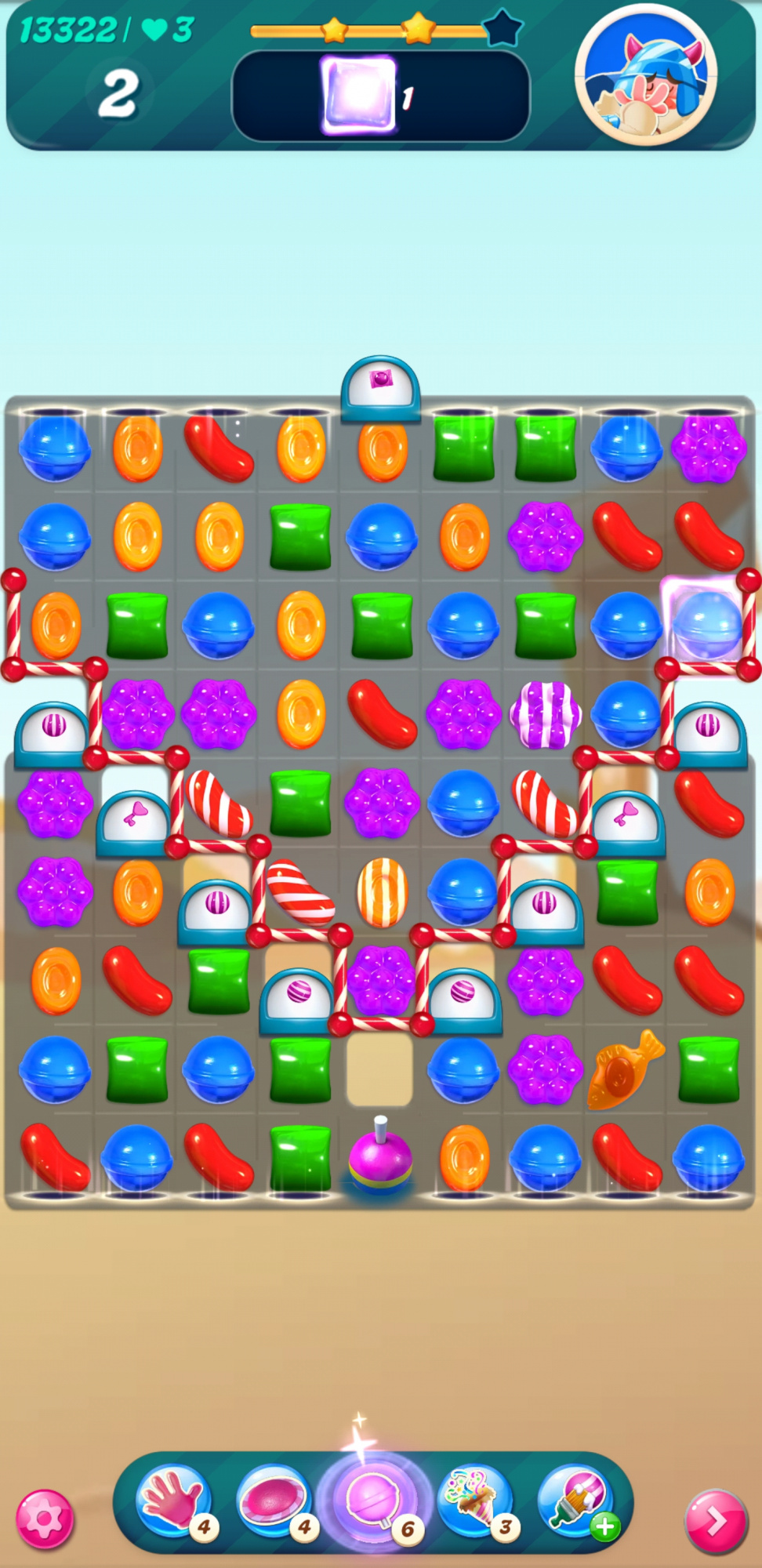
Task: Use the glove hand switch booster
Action: tap(173, 1501)
